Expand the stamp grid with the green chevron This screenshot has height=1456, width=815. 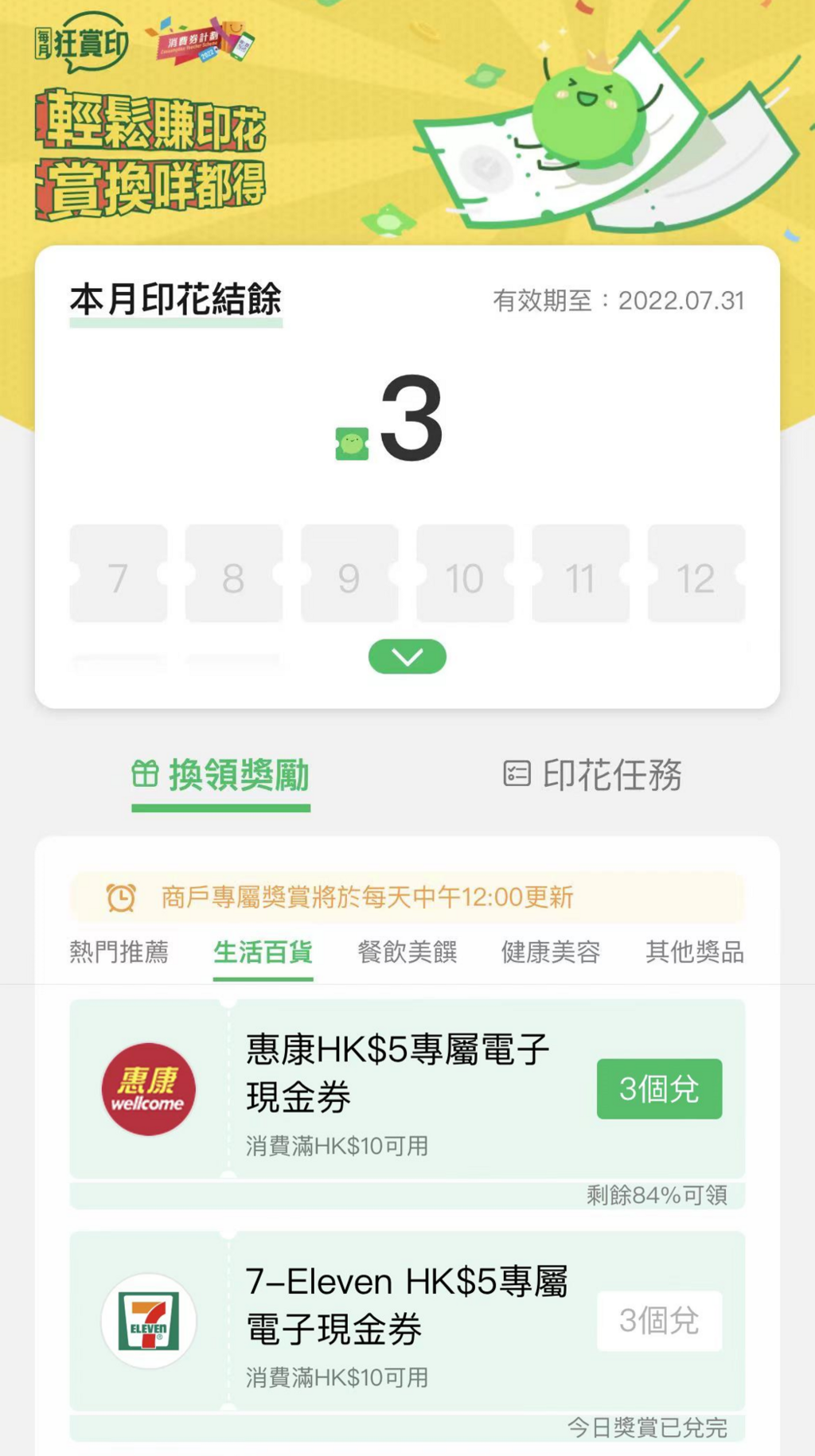point(407,657)
